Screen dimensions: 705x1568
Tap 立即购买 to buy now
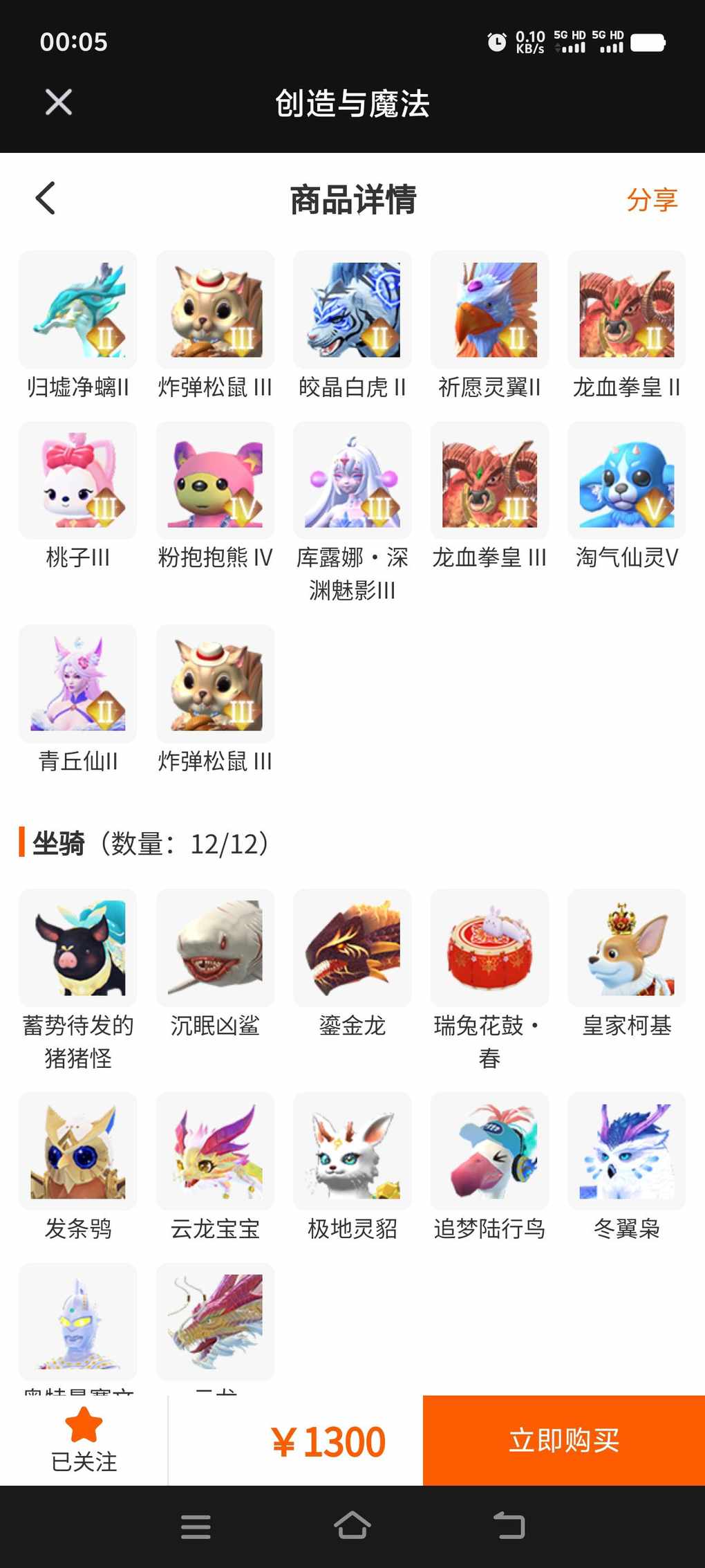click(x=564, y=1441)
